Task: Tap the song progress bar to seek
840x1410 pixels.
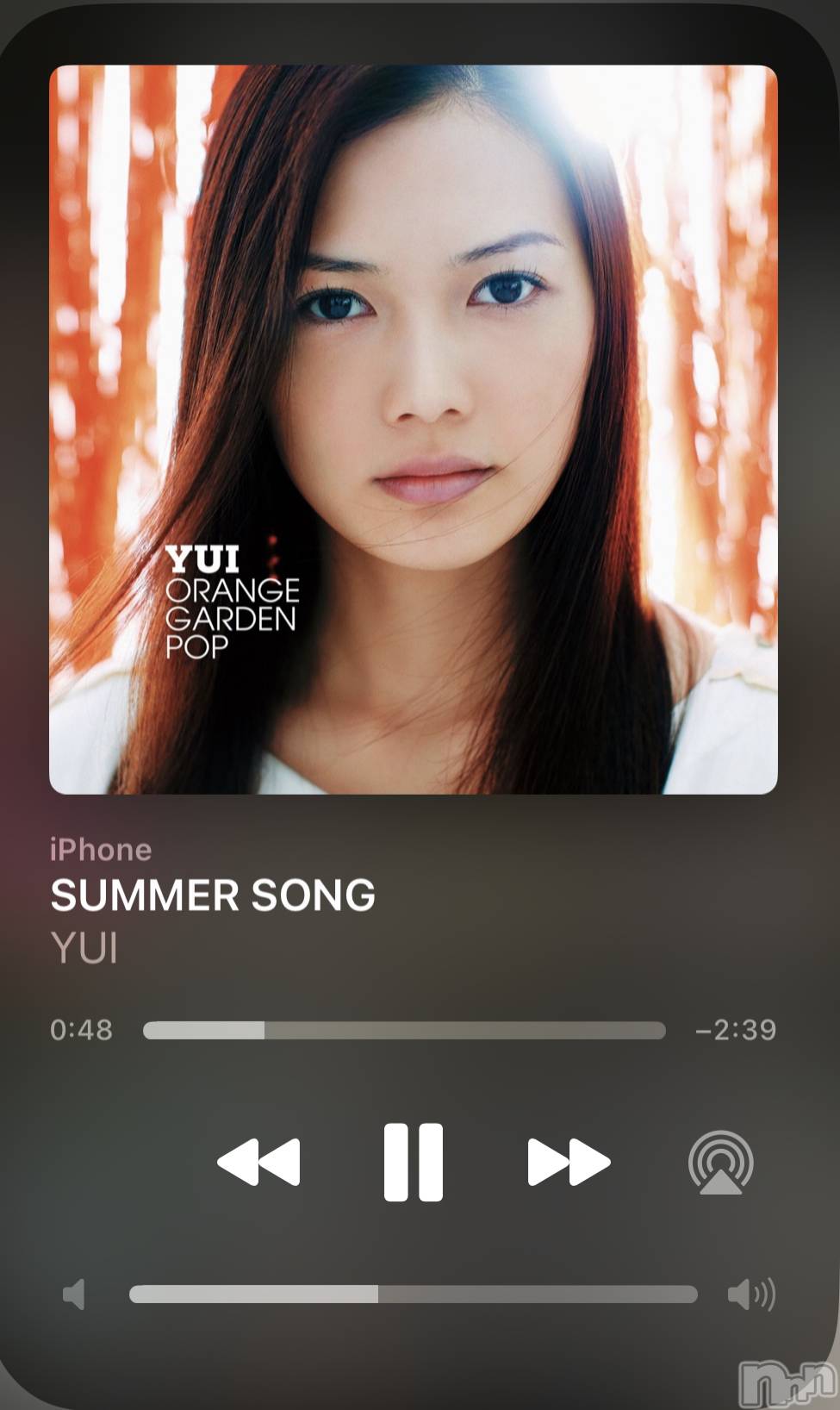Action: pyautogui.click(x=404, y=1030)
